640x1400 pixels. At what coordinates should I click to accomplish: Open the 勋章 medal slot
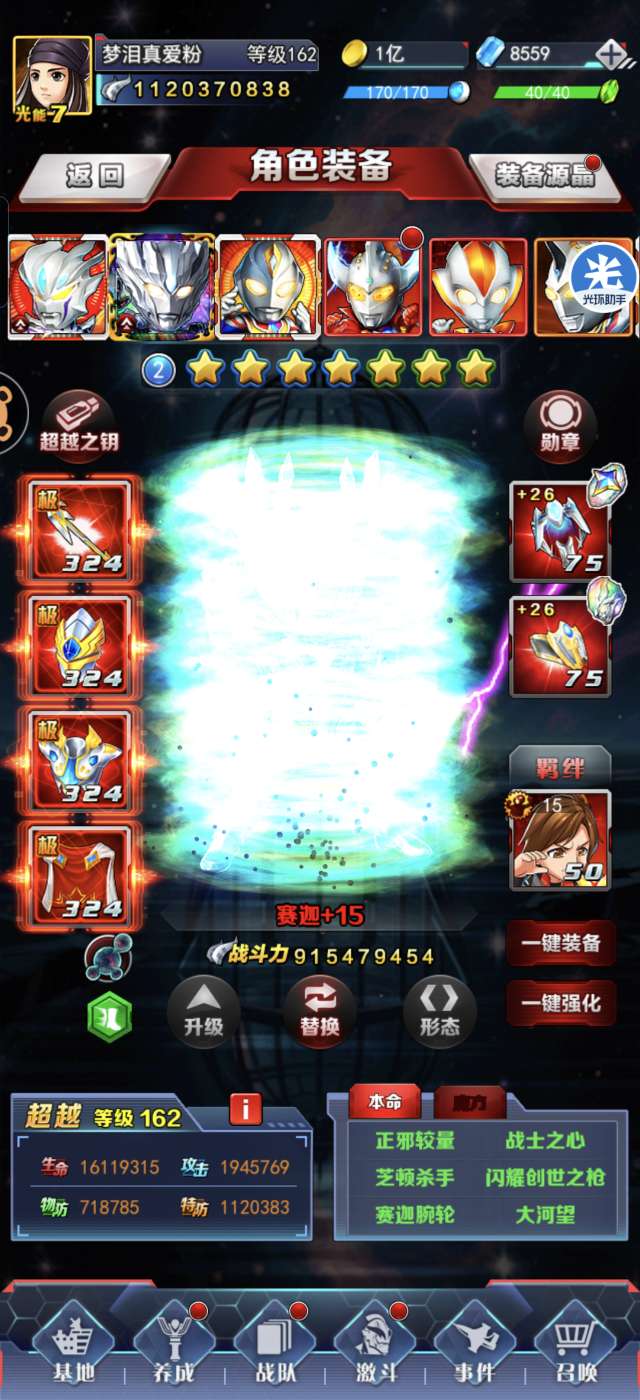pos(560,424)
